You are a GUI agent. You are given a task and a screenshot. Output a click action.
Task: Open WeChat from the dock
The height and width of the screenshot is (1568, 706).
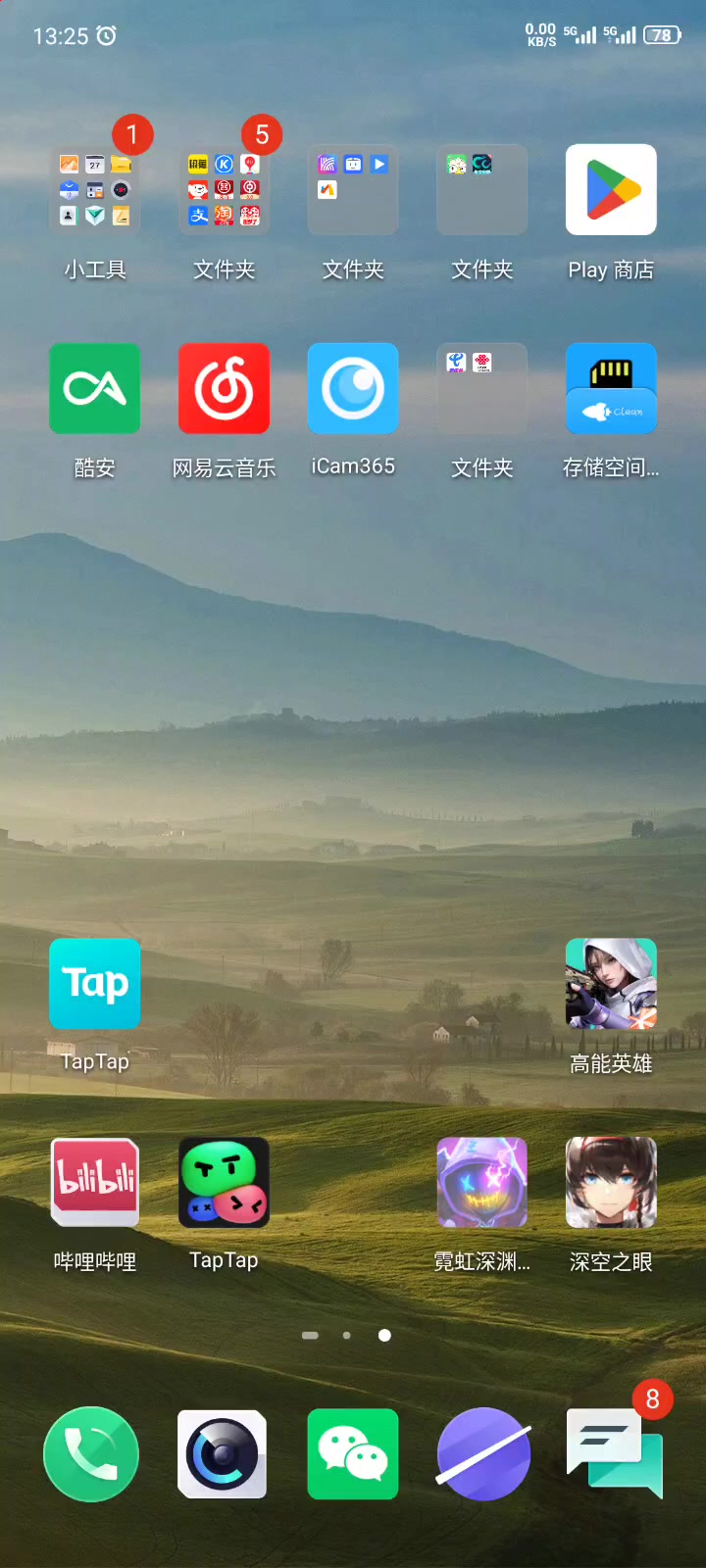[x=353, y=1454]
